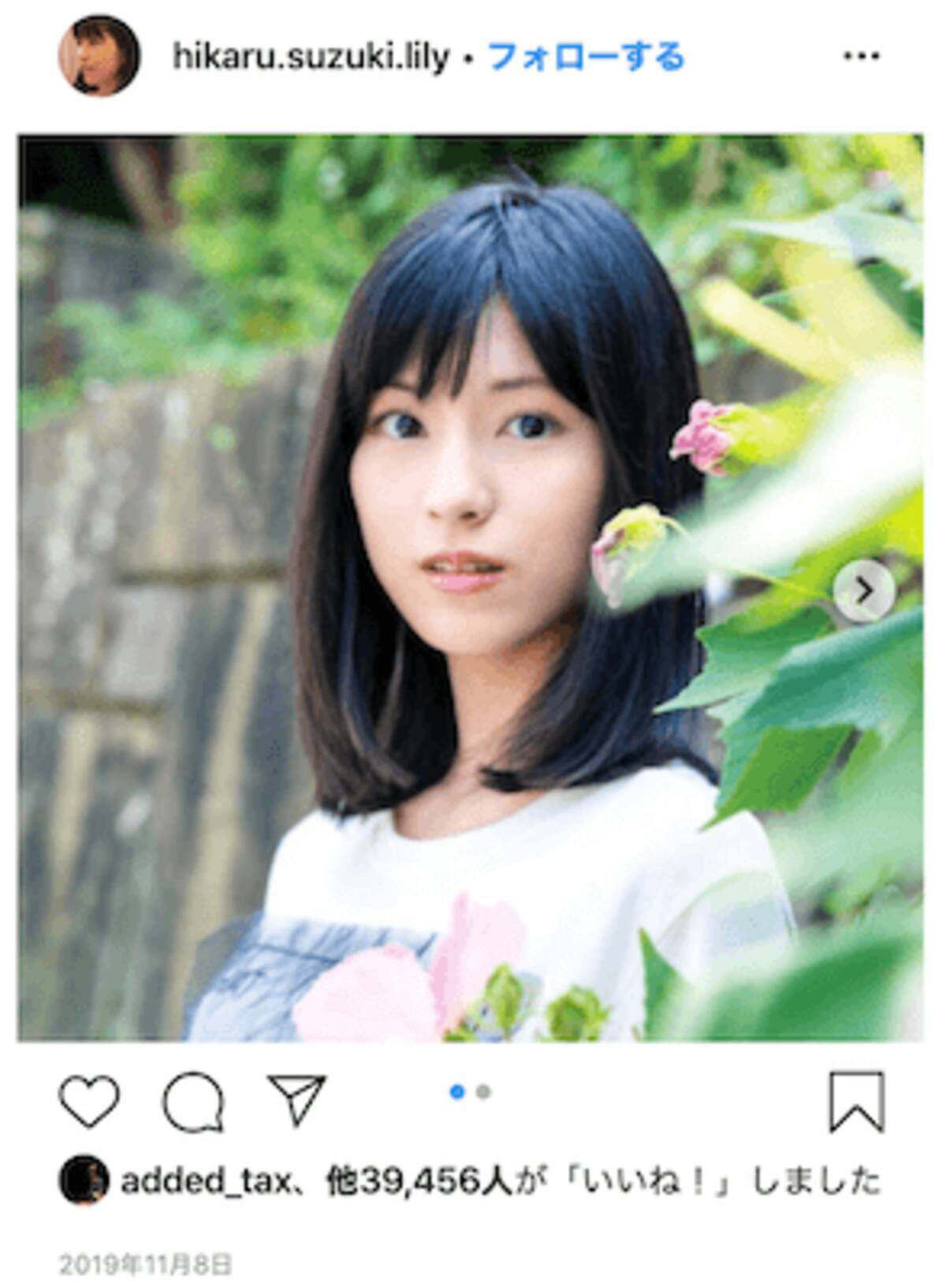The image size is (946, 1288).
Task: Open added_tax user link
Action: (205, 1182)
